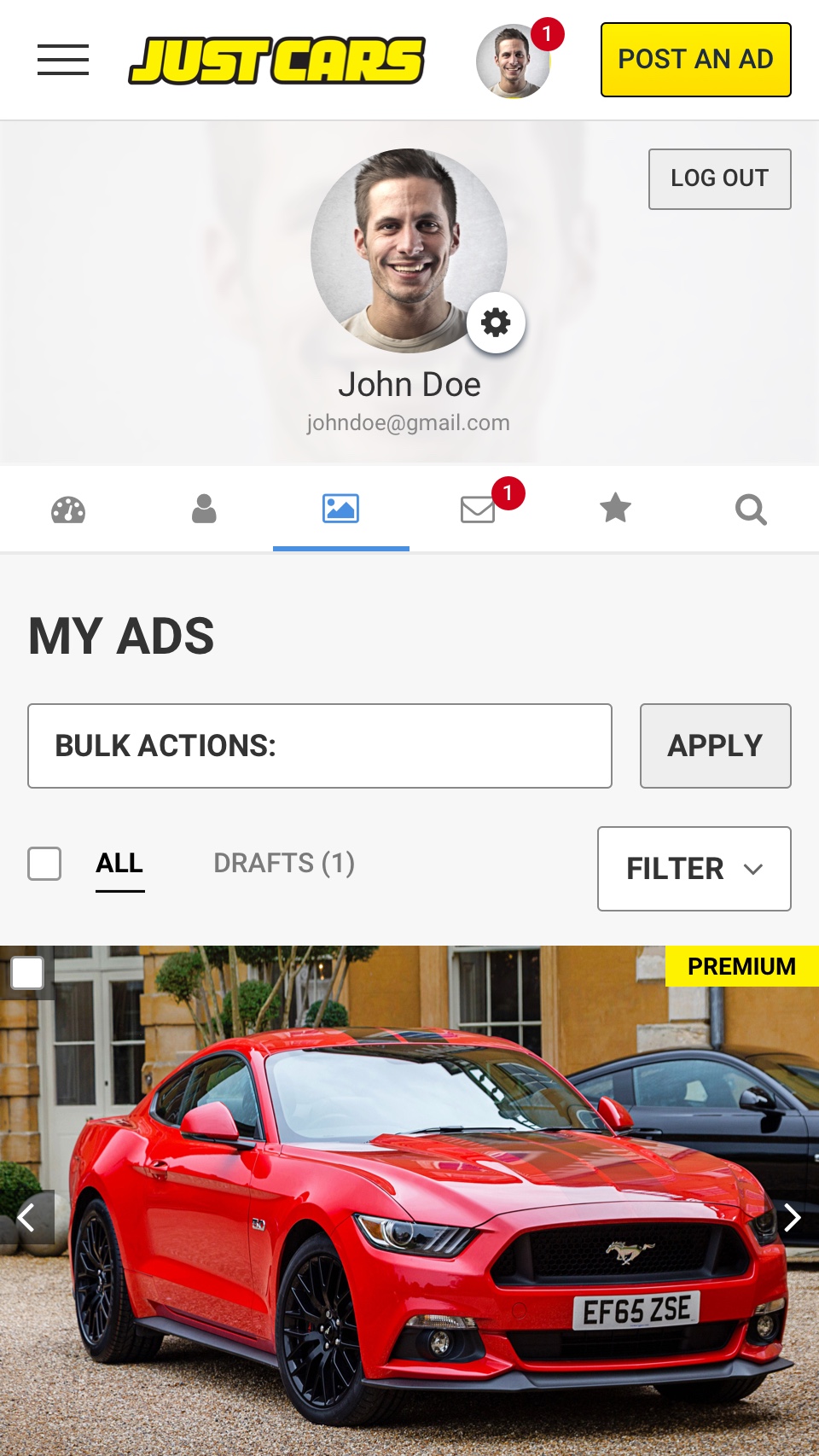
Task: Open the messages envelope tab
Action: pyautogui.click(x=478, y=510)
